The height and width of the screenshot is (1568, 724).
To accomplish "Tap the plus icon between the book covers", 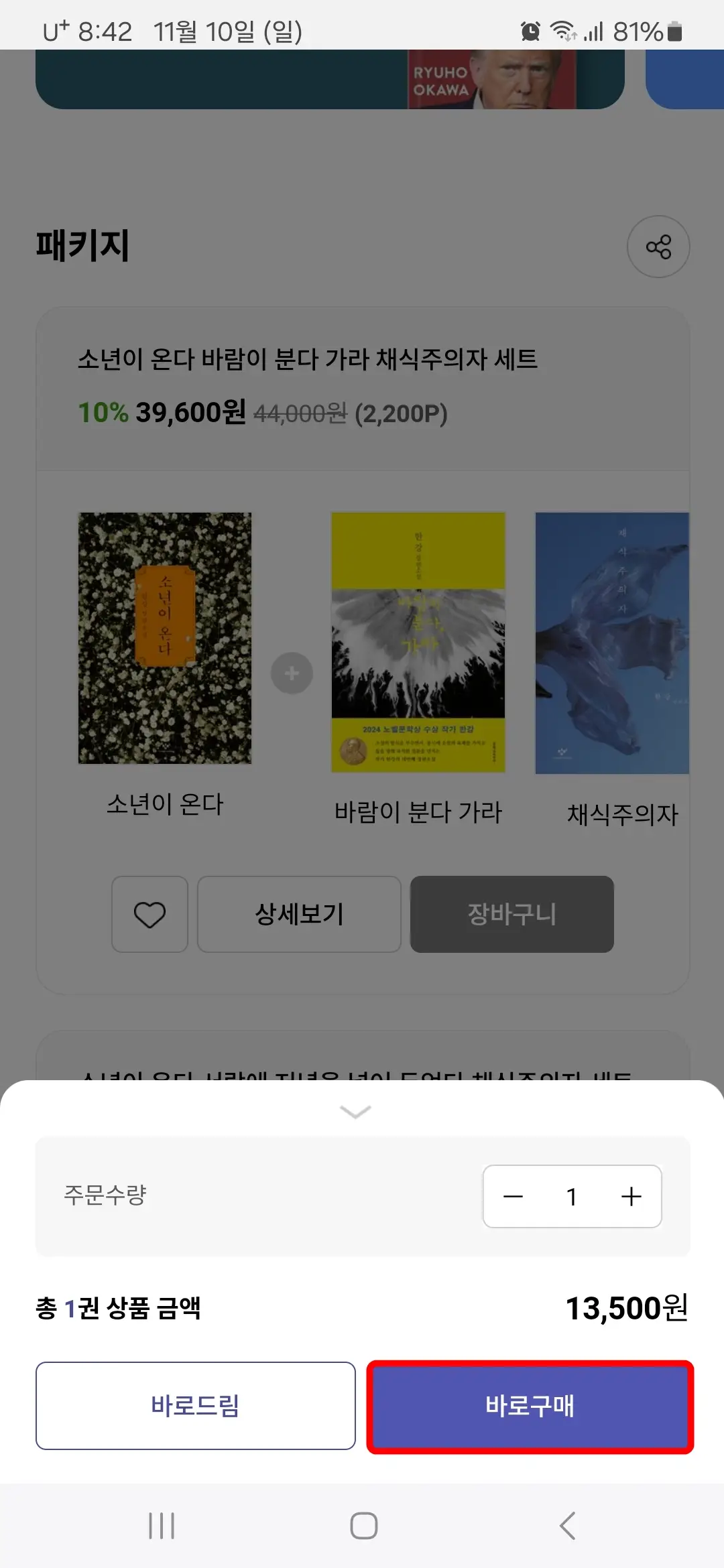I will tap(292, 673).
